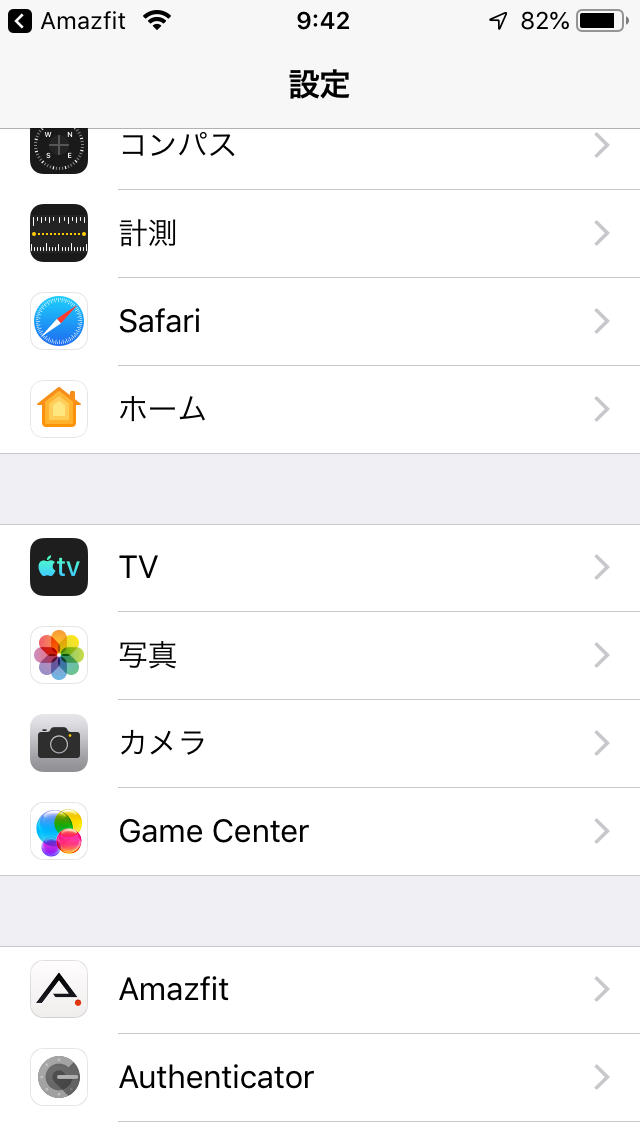Return to the Amazfit app via back breadcrumb
Viewport: 640px width, 1136px height.
point(67,21)
